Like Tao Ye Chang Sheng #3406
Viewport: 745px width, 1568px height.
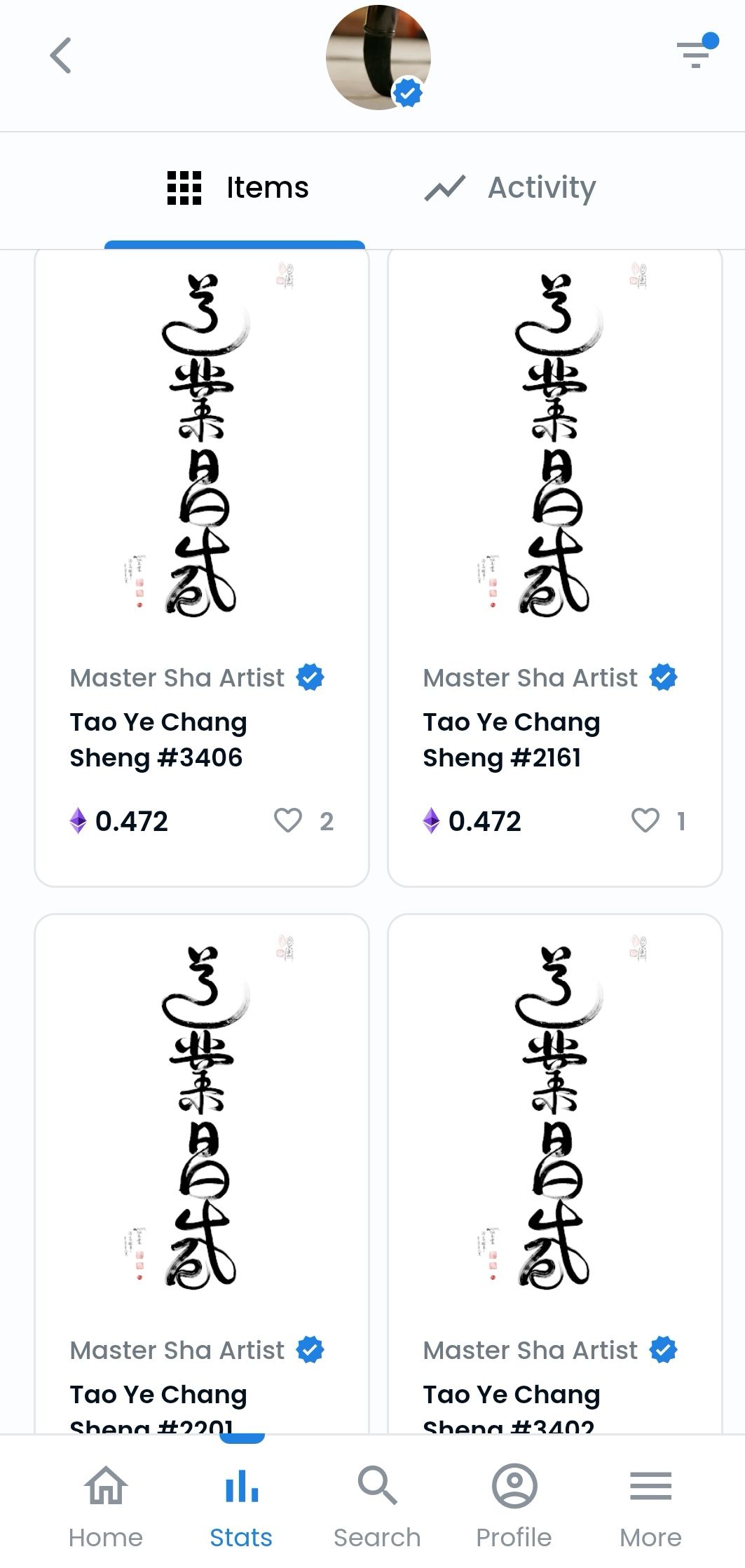pyautogui.click(x=288, y=820)
